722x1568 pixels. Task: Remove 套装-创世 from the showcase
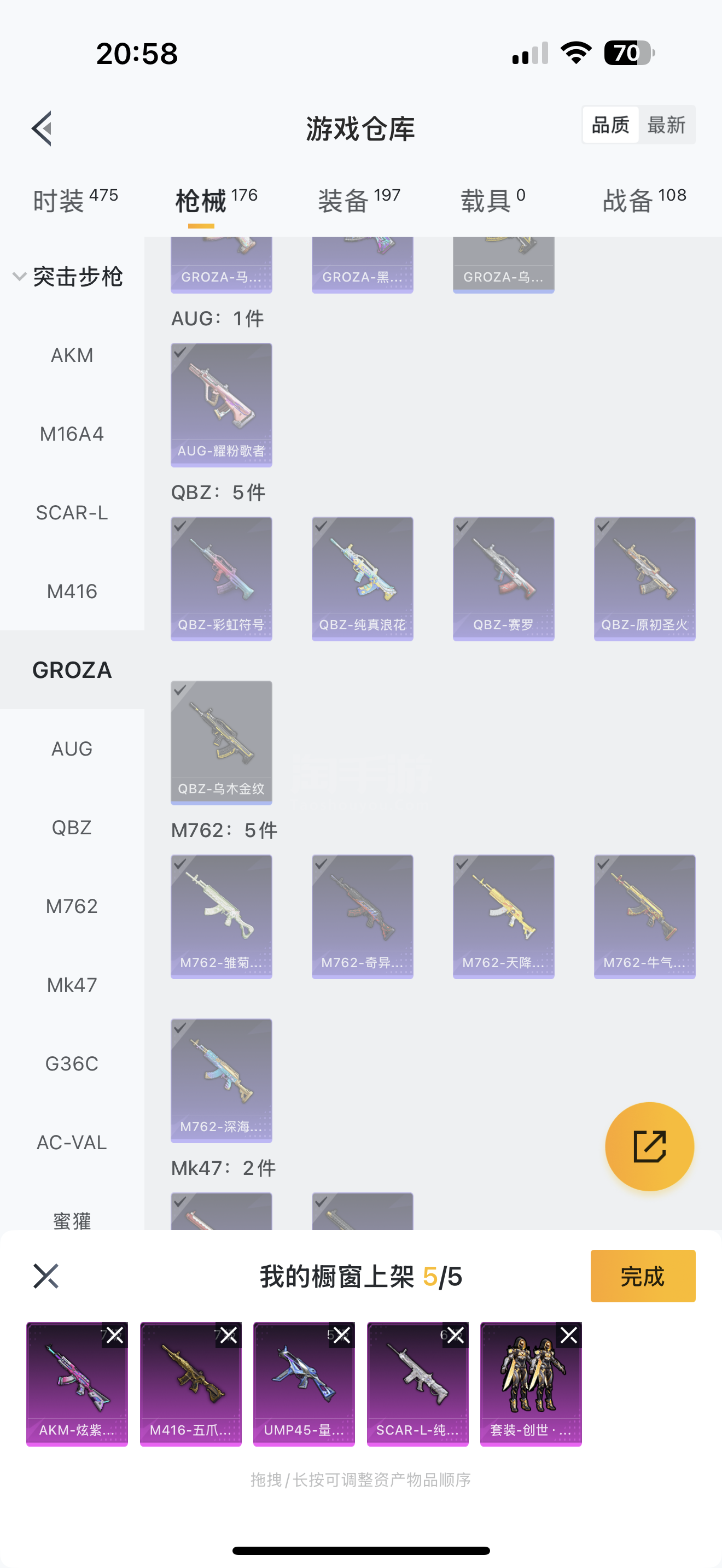pos(569,1336)
